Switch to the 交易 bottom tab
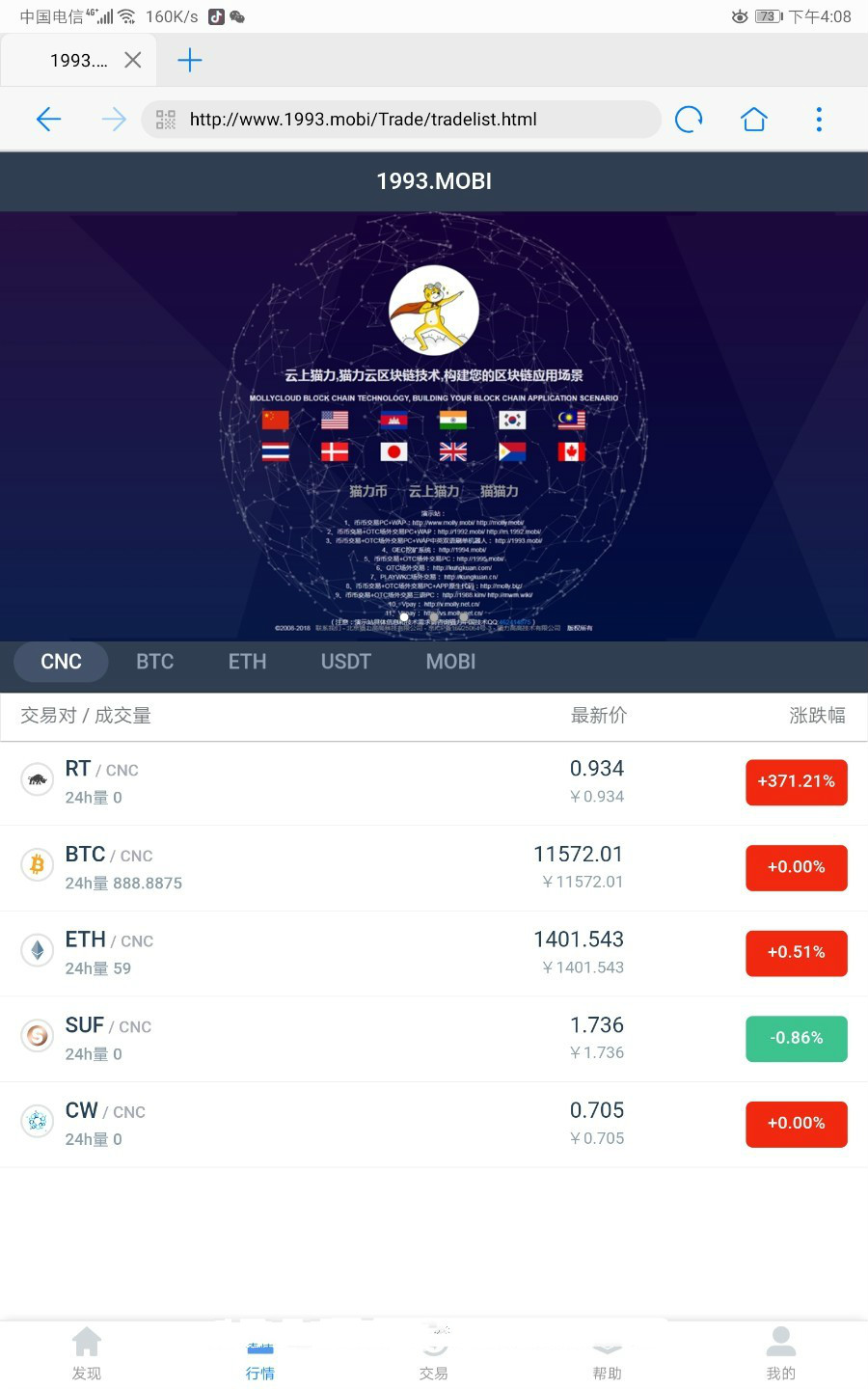868x1389 pixels. [x=434, y=1354]
